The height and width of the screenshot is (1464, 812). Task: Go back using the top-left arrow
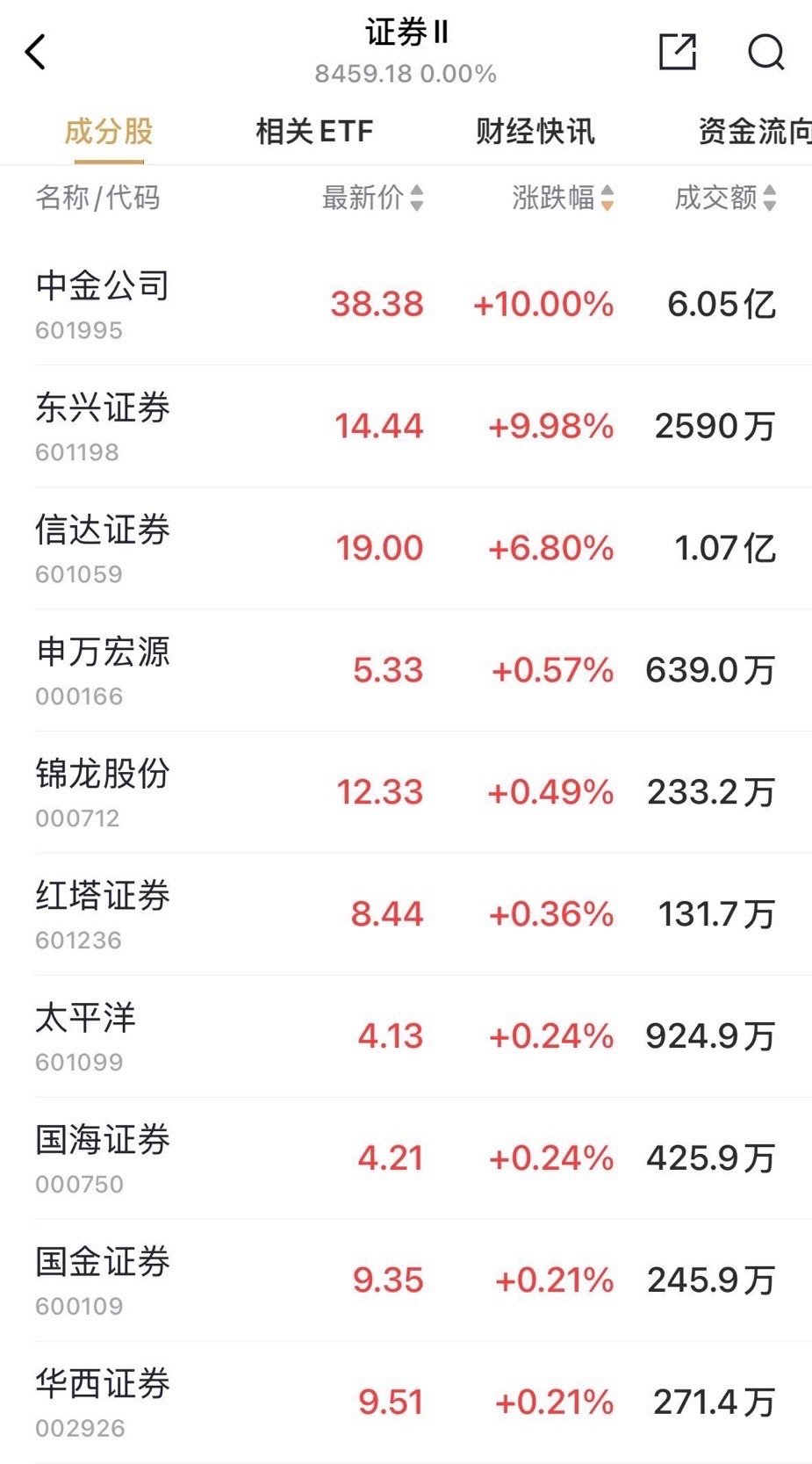[35, 53]
